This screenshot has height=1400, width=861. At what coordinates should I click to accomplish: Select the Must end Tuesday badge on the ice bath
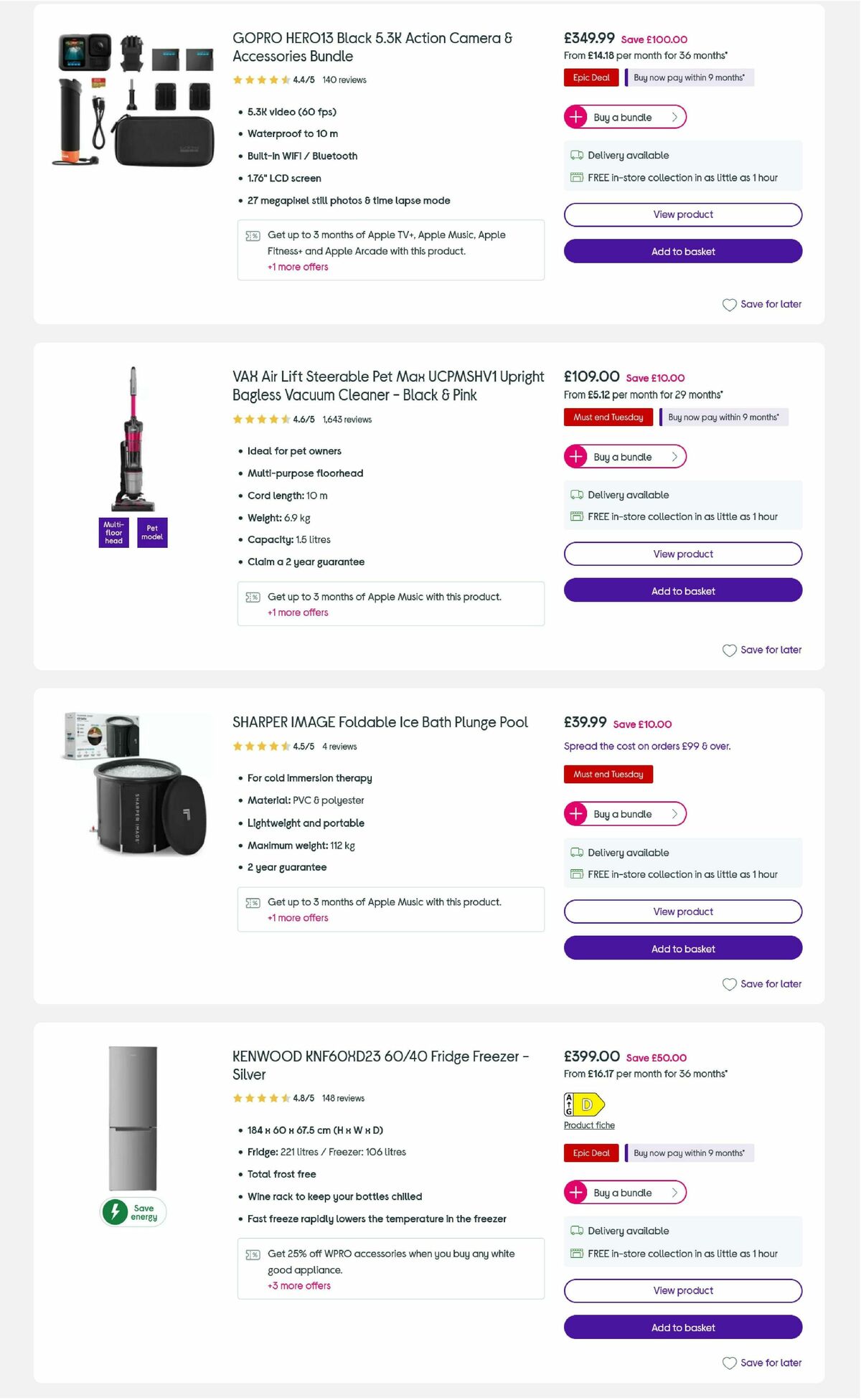(608, 775)
